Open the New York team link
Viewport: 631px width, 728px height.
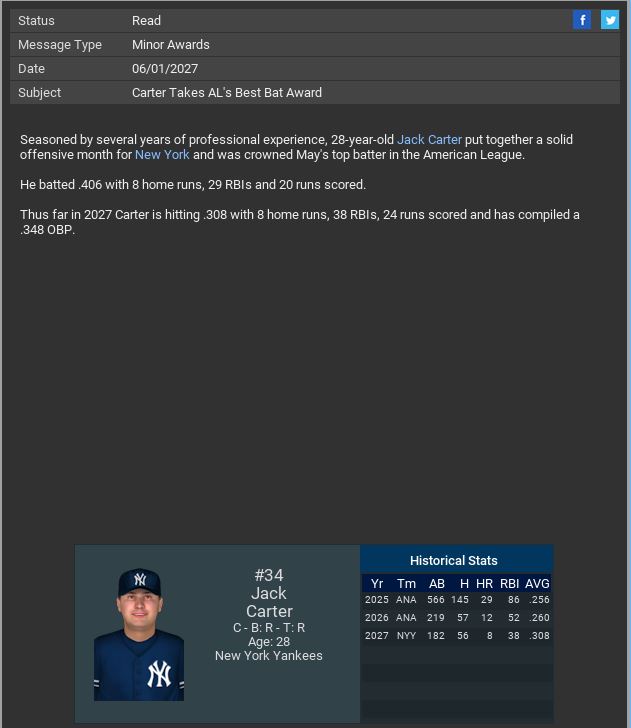[x=162, y=155]
